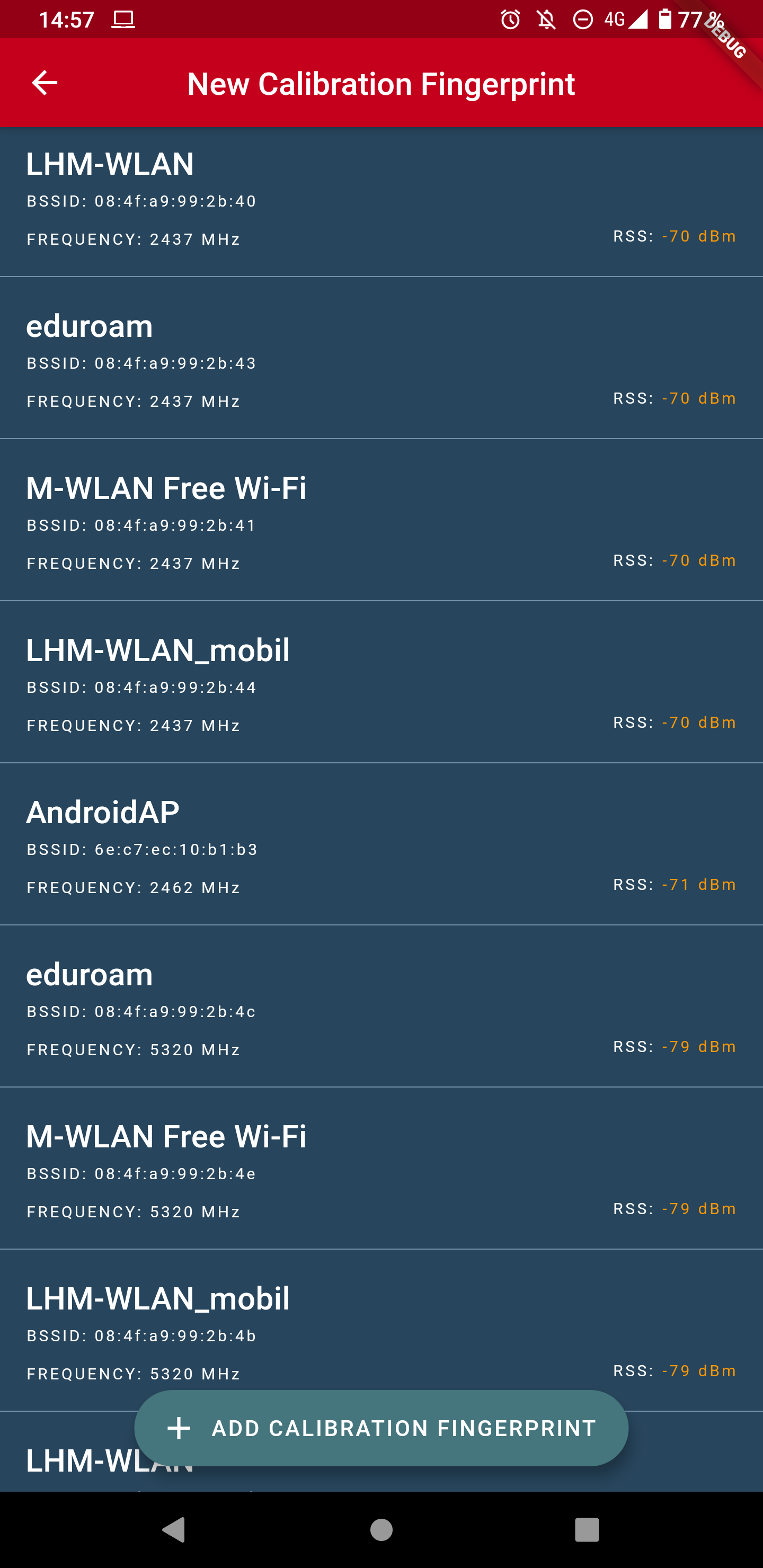Viewport: 763px width, 1568px height.
Task: Go back using the app bar arrow
Action: click(x=45, y=83)
